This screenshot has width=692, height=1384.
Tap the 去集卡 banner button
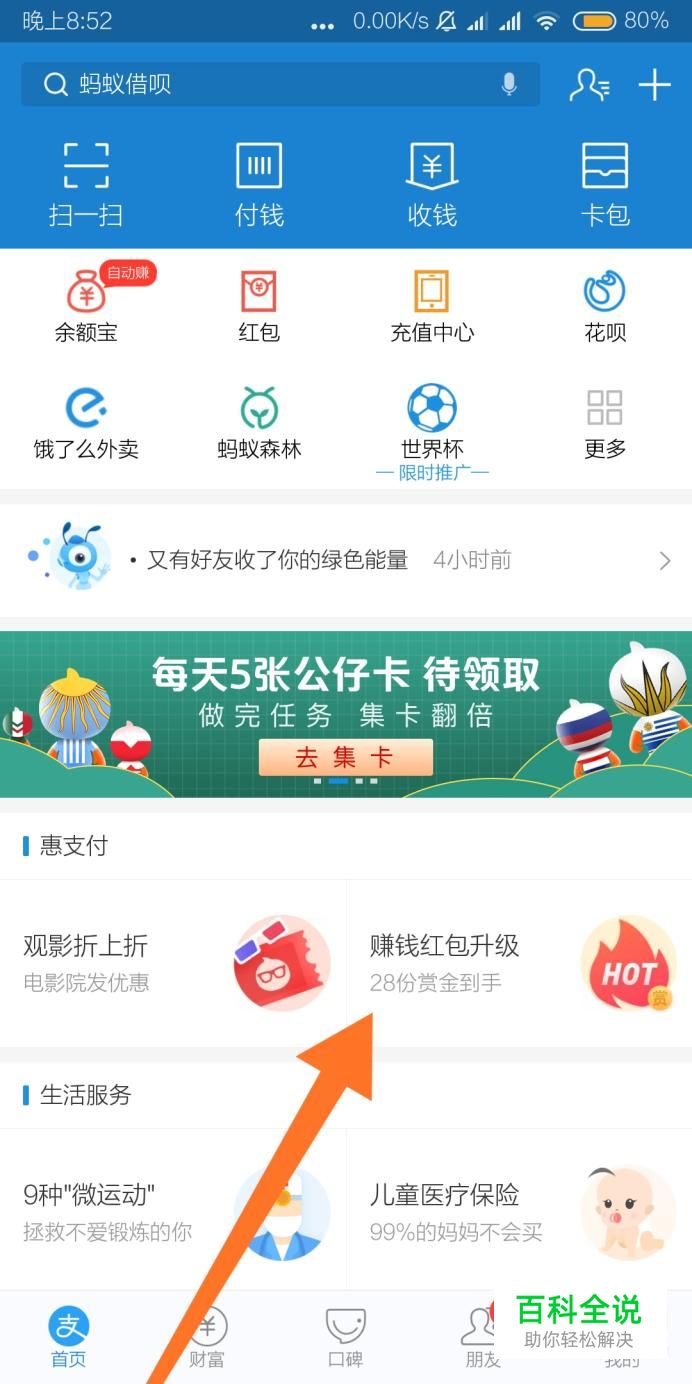[346, 757]
